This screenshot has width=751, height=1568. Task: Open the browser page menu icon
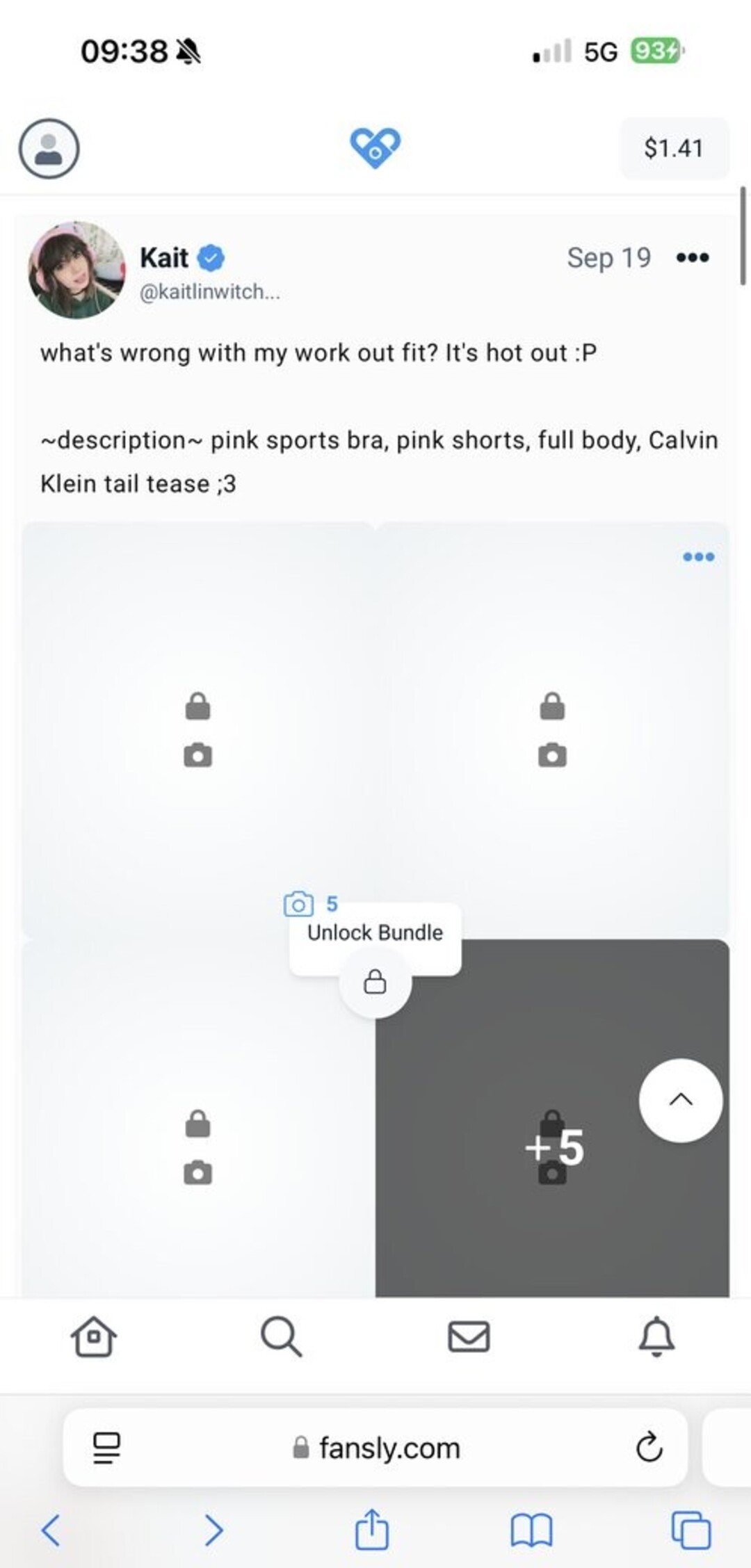(106, 1448)
